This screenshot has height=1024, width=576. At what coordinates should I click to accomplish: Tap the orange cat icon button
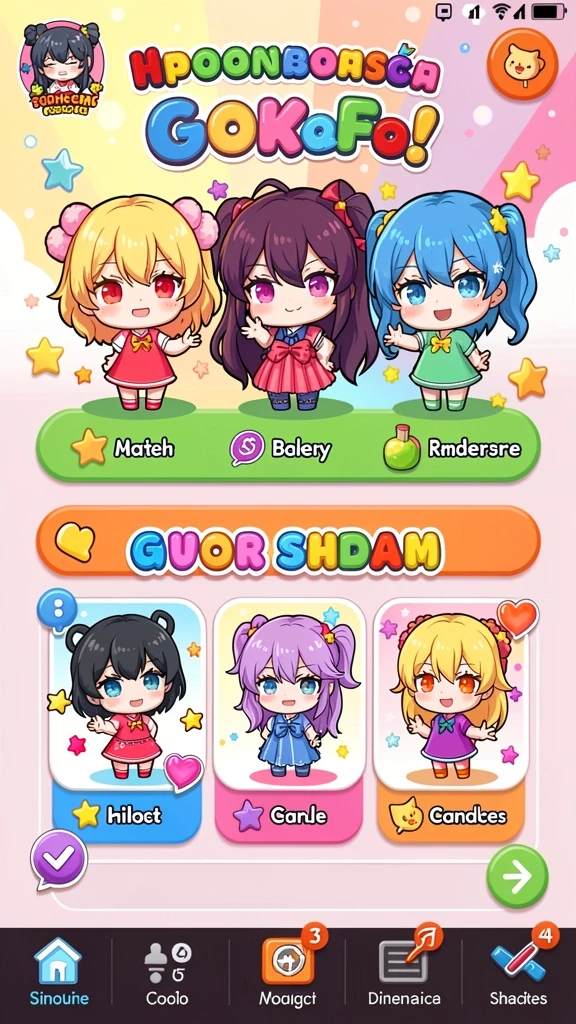coord(522,64)
